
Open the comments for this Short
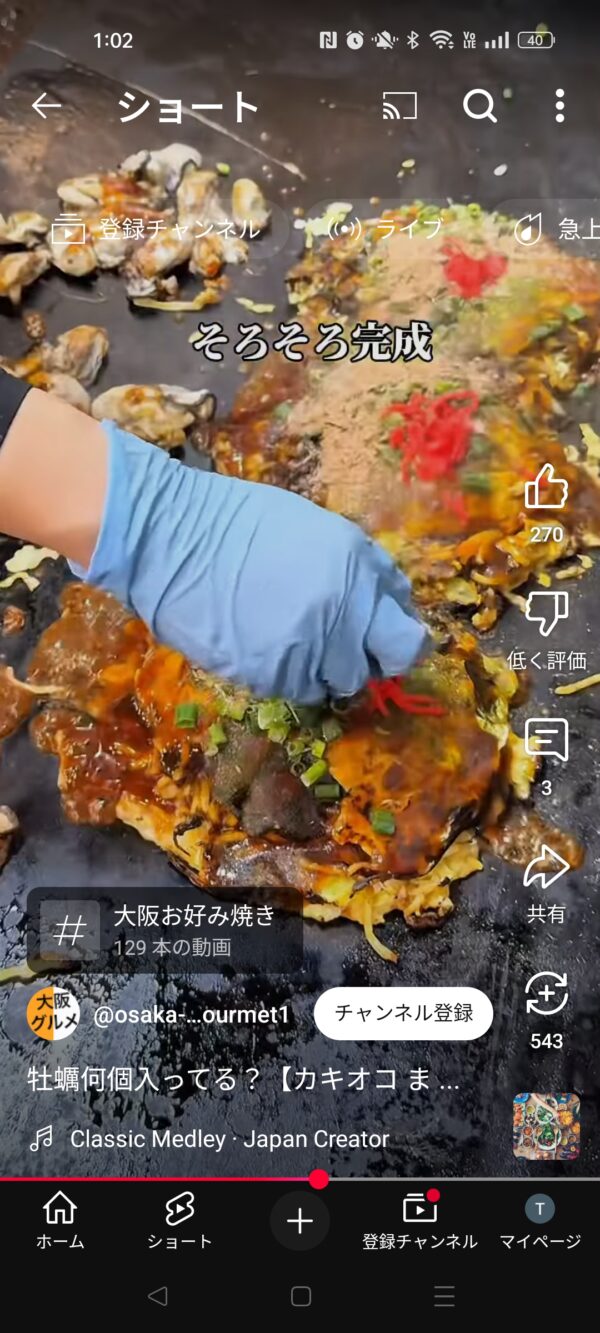pos(546,741)
